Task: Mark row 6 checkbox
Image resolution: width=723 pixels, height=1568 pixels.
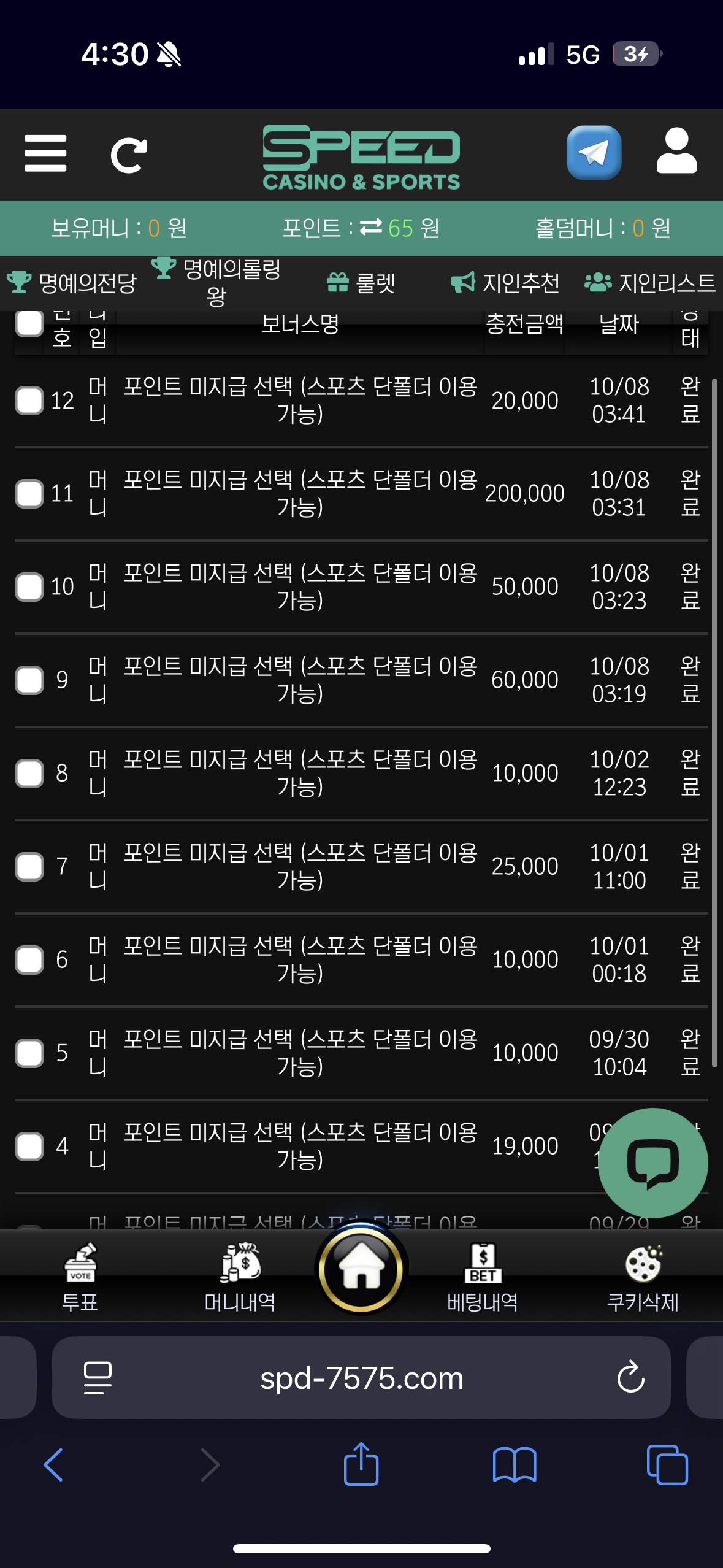Action: pyautogui.click(x=29, y=960)
